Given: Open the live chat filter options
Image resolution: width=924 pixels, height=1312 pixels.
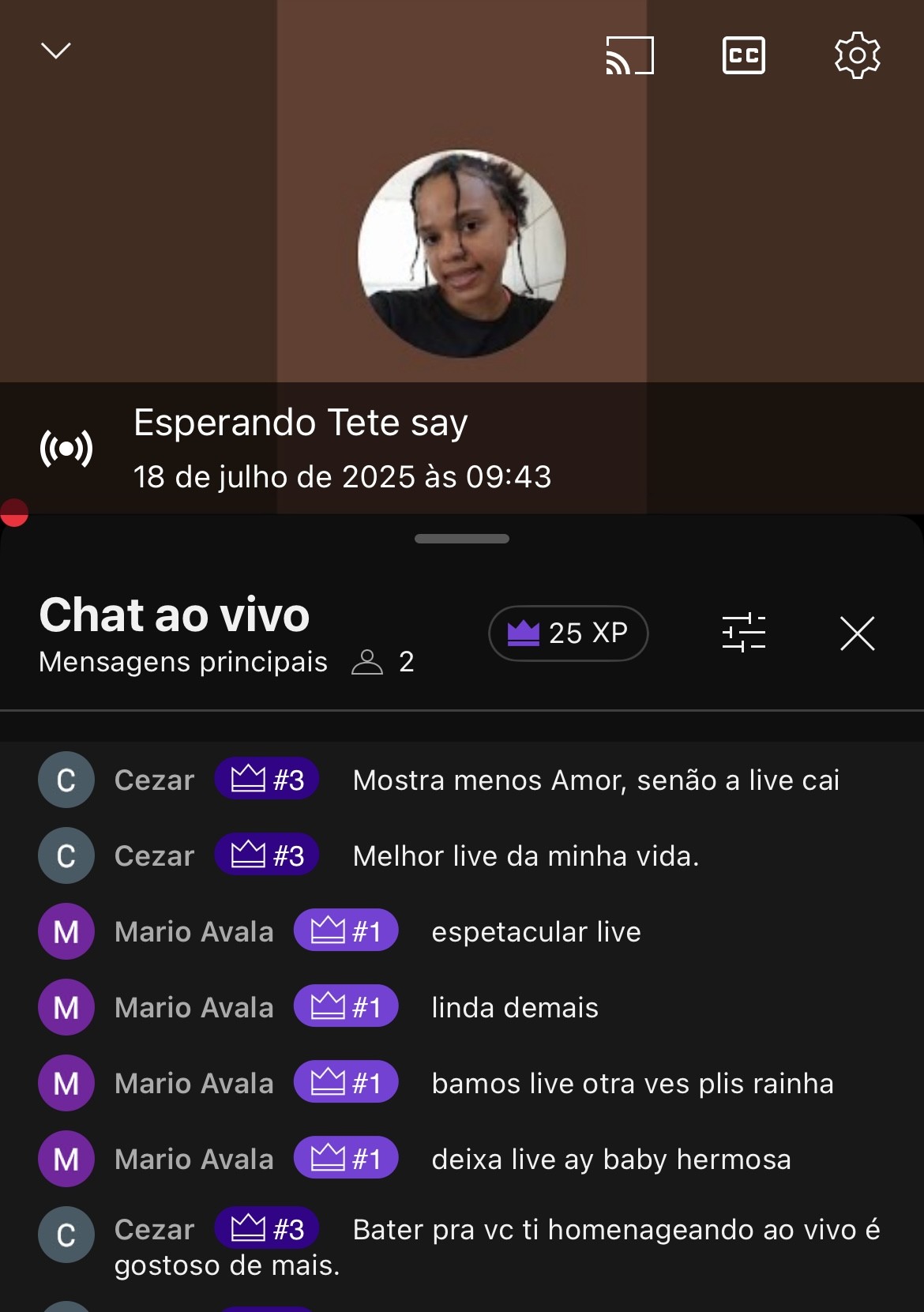Looking at the screenshot, I should point(743,633).
